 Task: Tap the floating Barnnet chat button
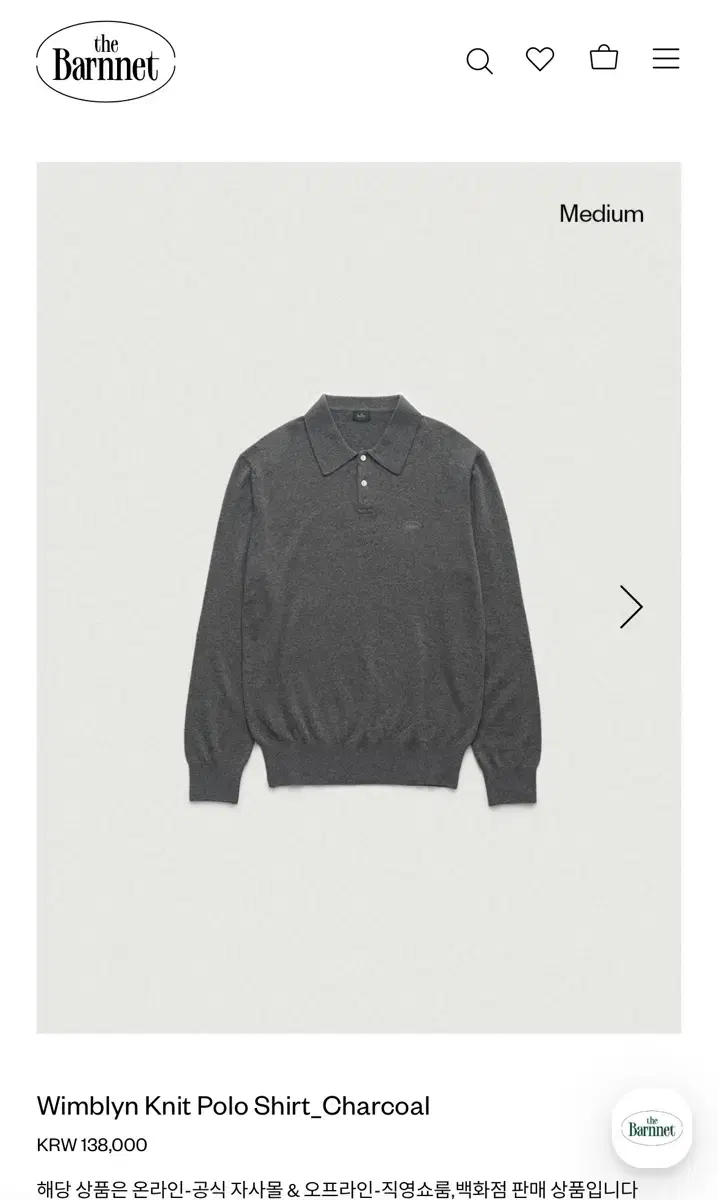(652, 1128)
